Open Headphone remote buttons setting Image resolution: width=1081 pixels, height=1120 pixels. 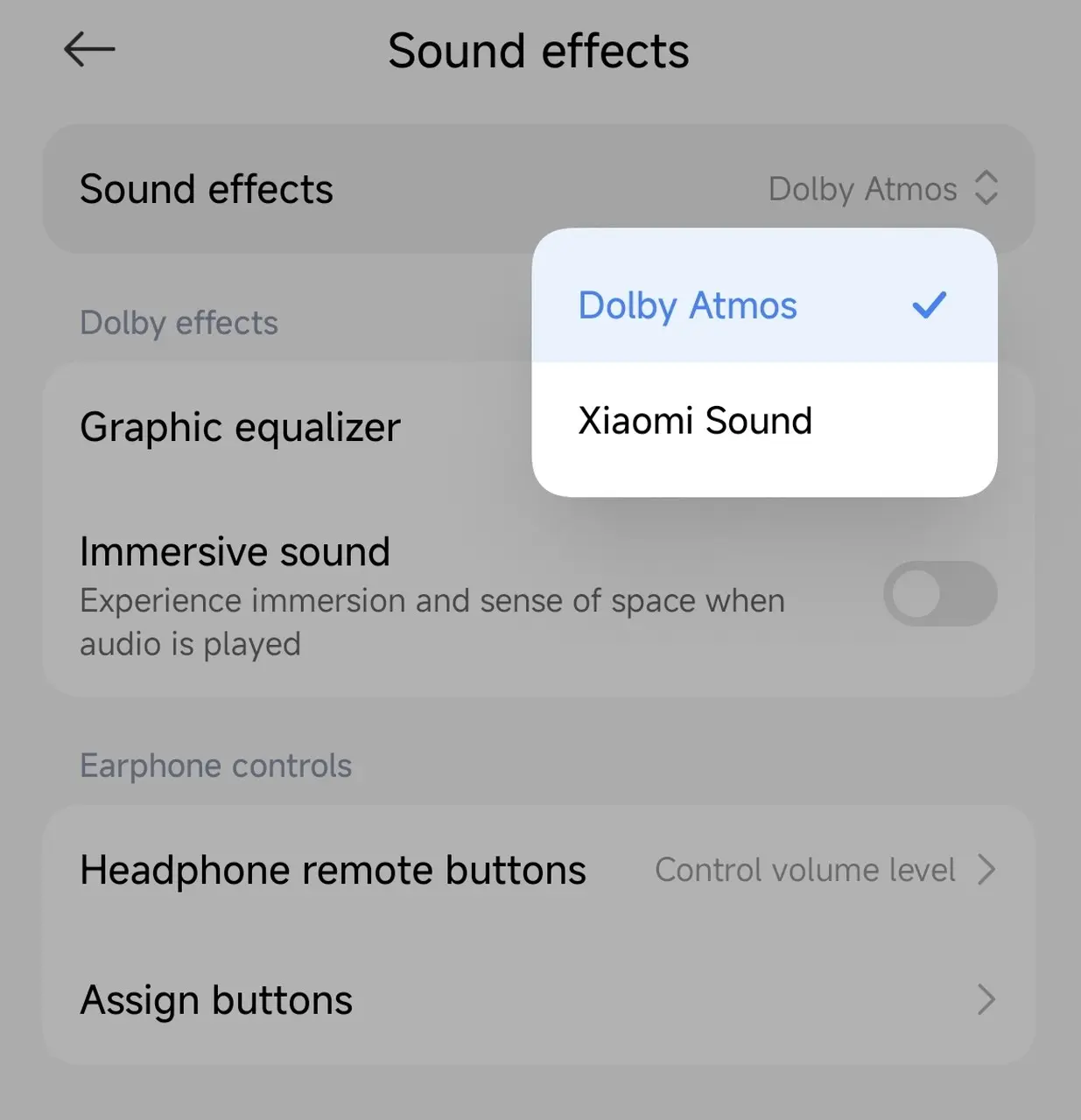(537, 870)
